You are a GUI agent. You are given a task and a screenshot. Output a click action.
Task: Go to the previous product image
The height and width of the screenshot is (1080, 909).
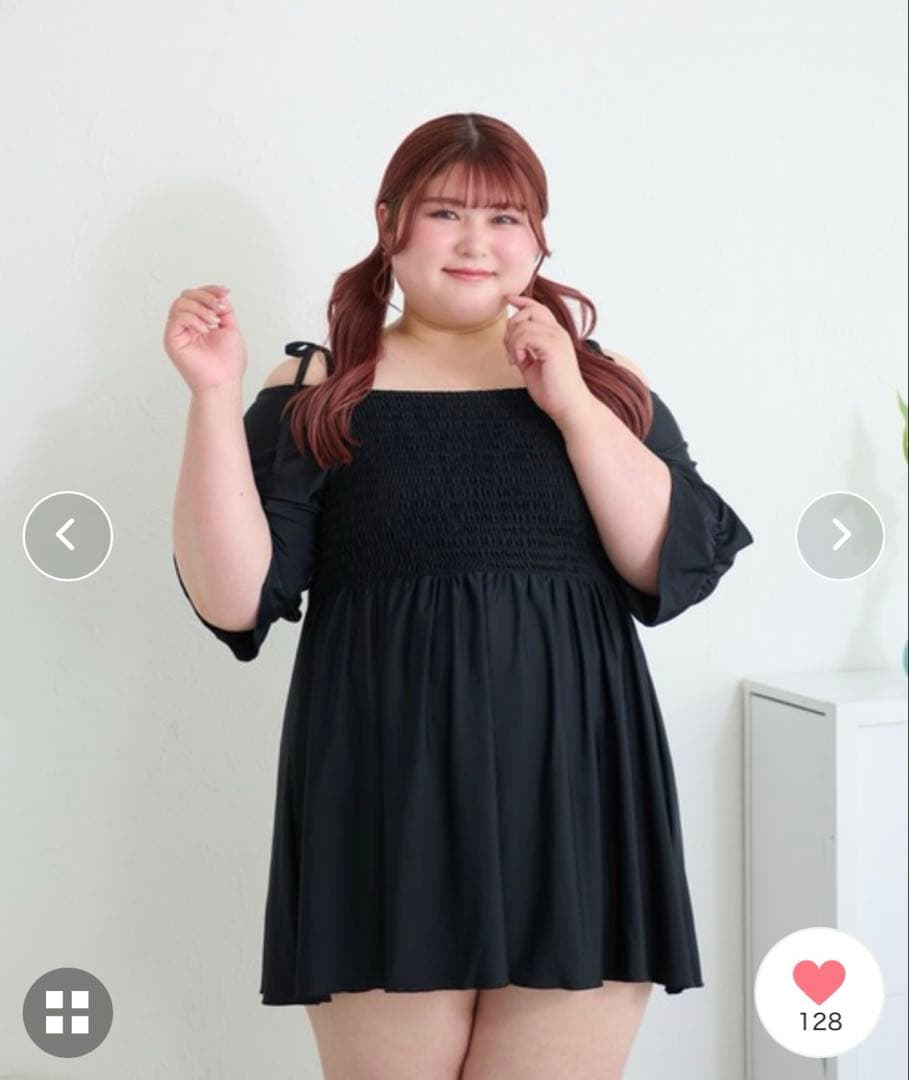click(67, 536)
